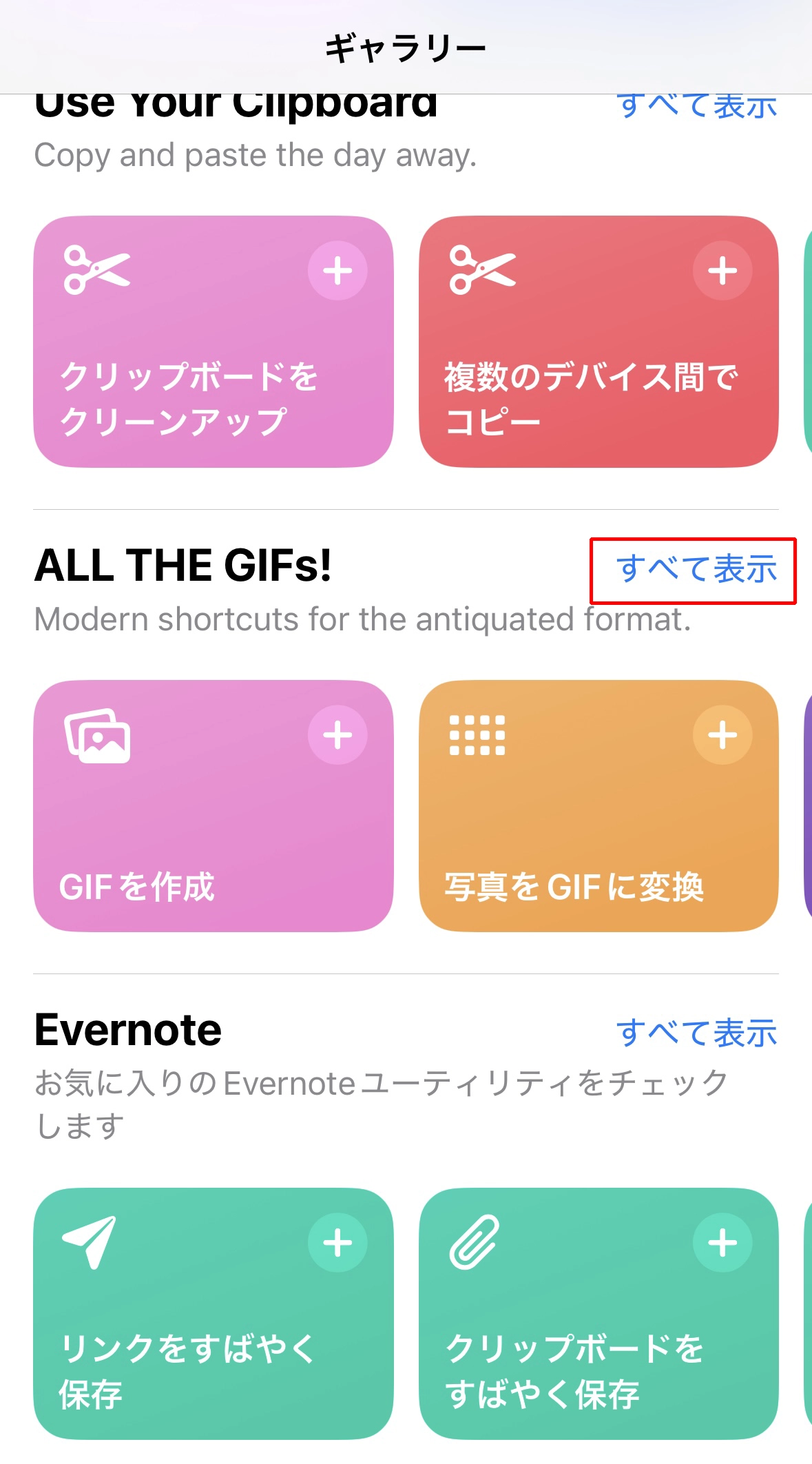This screenshot has width=812, height=1464.
Task: Add リンクをすばやく保存 shortcut with plus
Action: 337,1243
